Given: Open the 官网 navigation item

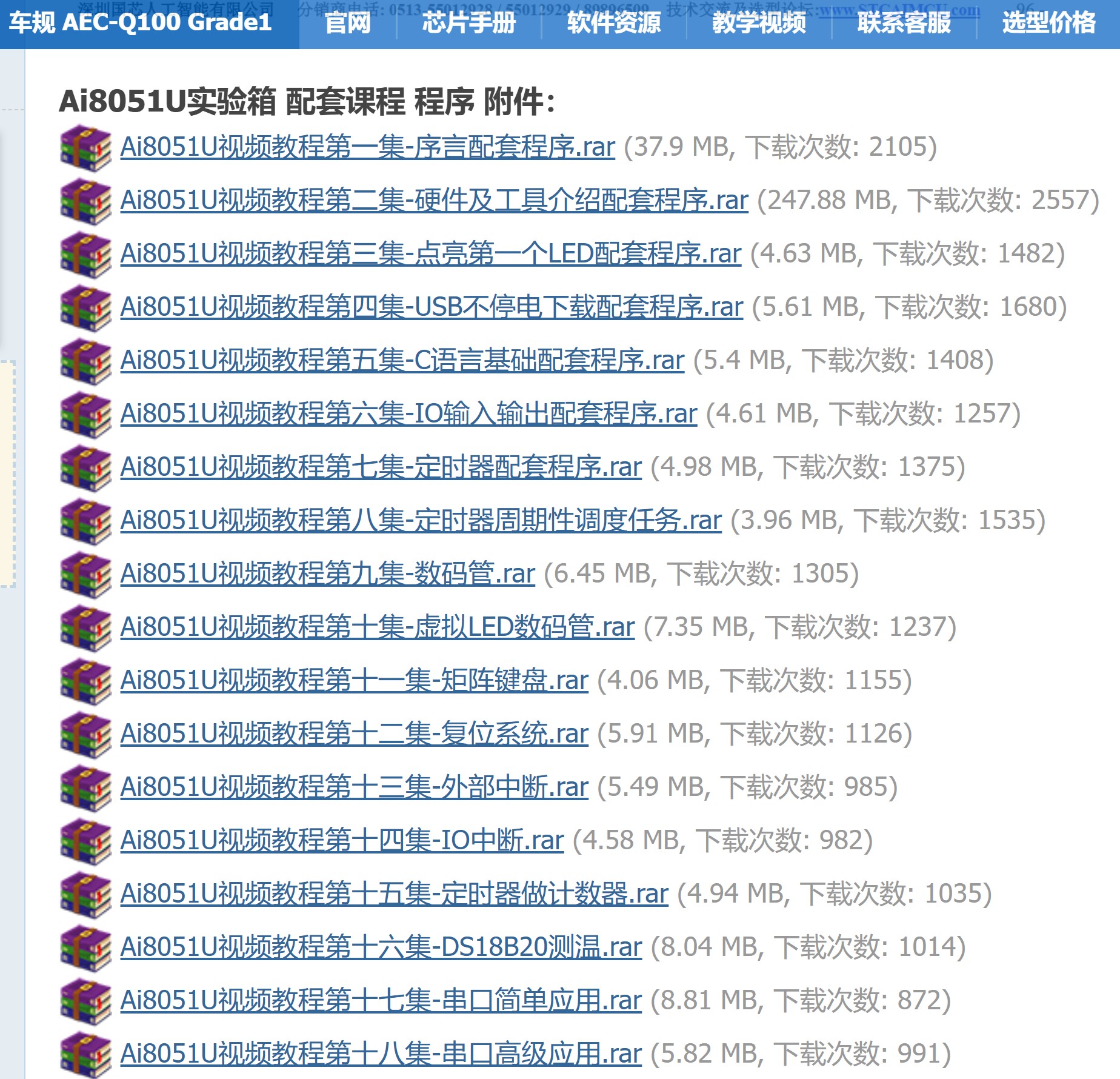Looking at the screenshot, I should click(347, 24).
